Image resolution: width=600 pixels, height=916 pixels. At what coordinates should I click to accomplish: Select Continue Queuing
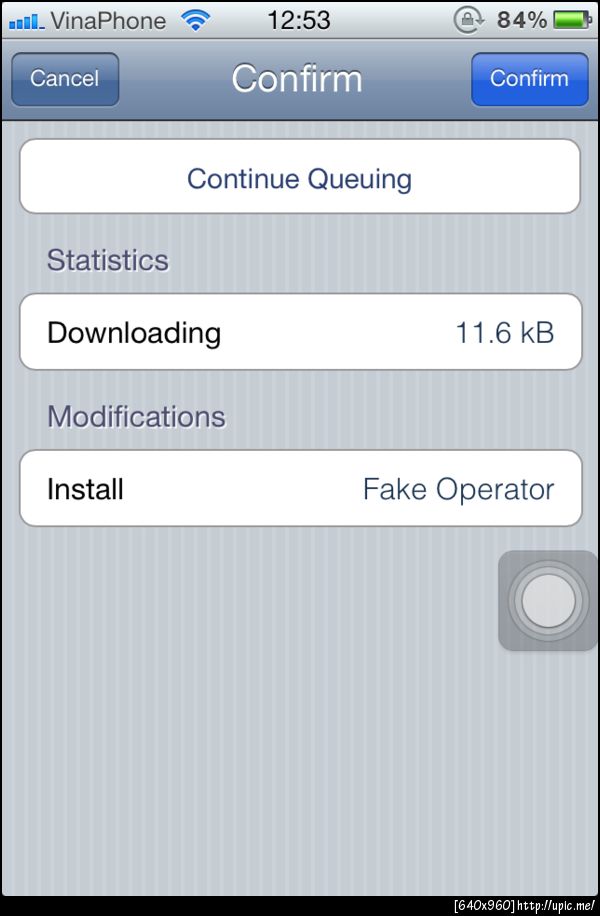300,178
